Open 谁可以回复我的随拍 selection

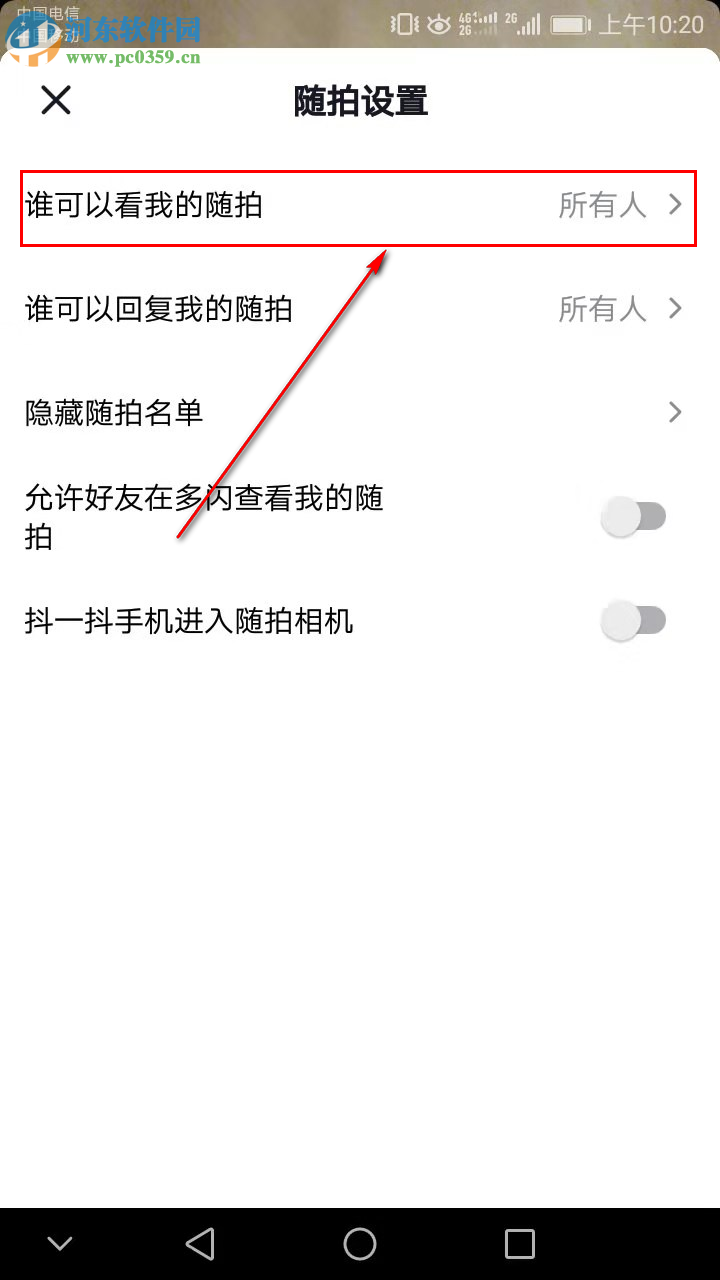pyautogui.click(x=360, y=309)
